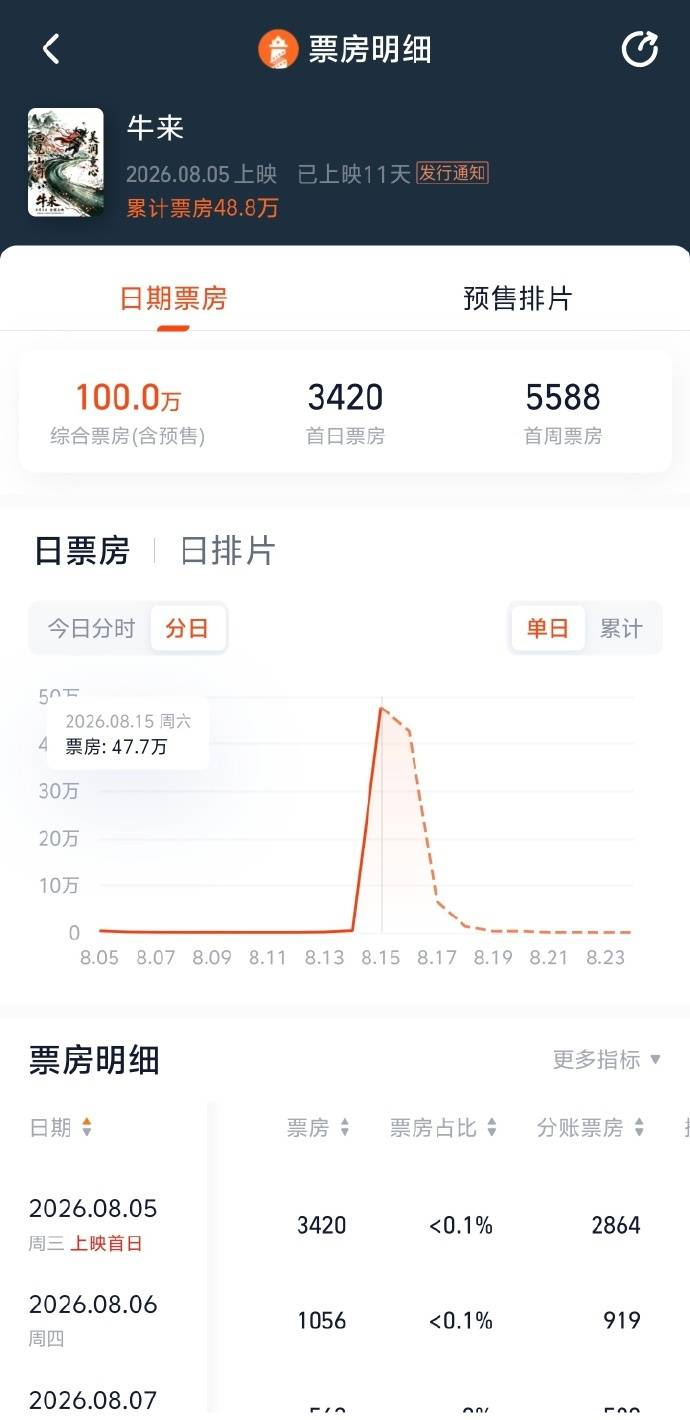The image size is (690, 1420).
Task: Select the 单日 segment
Action: (548, 628)
